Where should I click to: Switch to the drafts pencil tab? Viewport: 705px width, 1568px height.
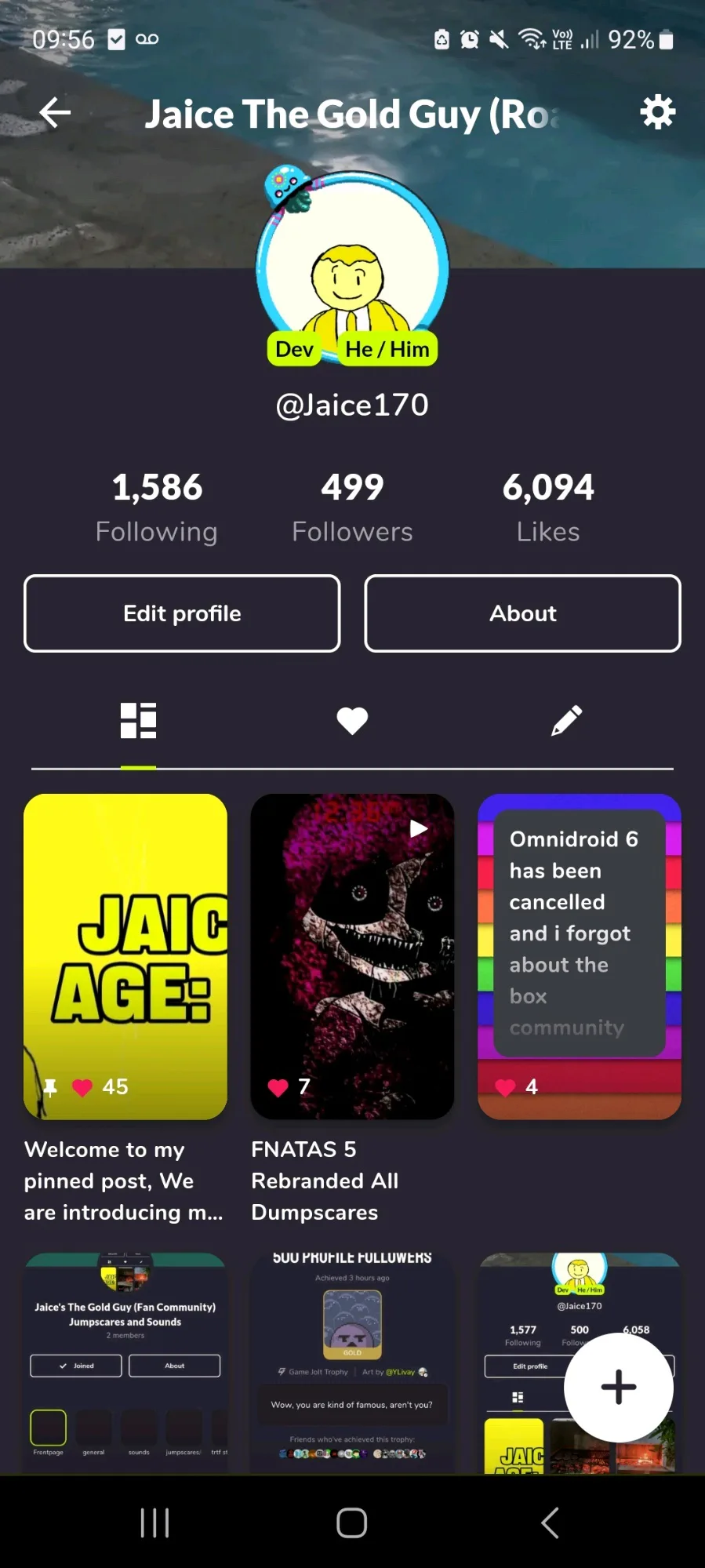coord(566,720)
